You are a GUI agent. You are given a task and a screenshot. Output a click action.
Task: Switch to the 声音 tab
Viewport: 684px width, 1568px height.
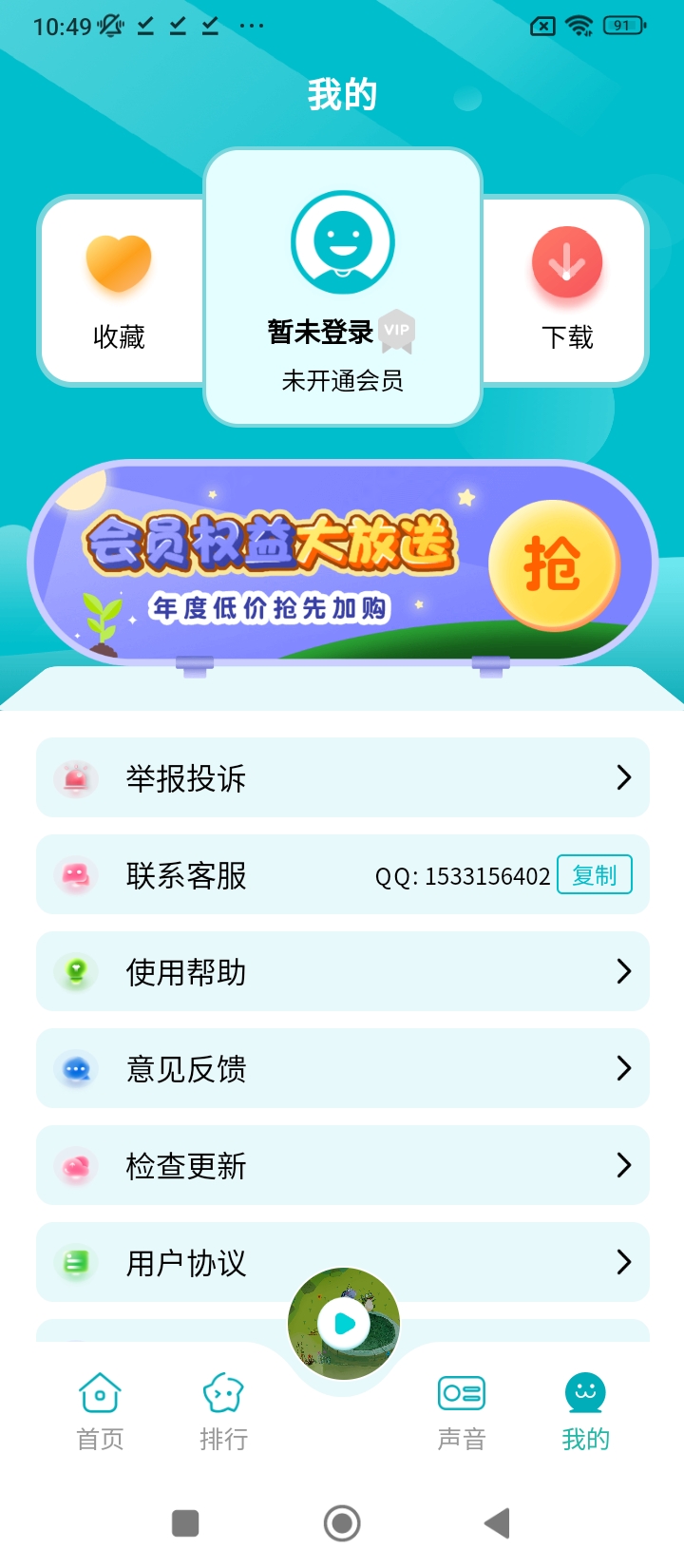point(462,1411)
